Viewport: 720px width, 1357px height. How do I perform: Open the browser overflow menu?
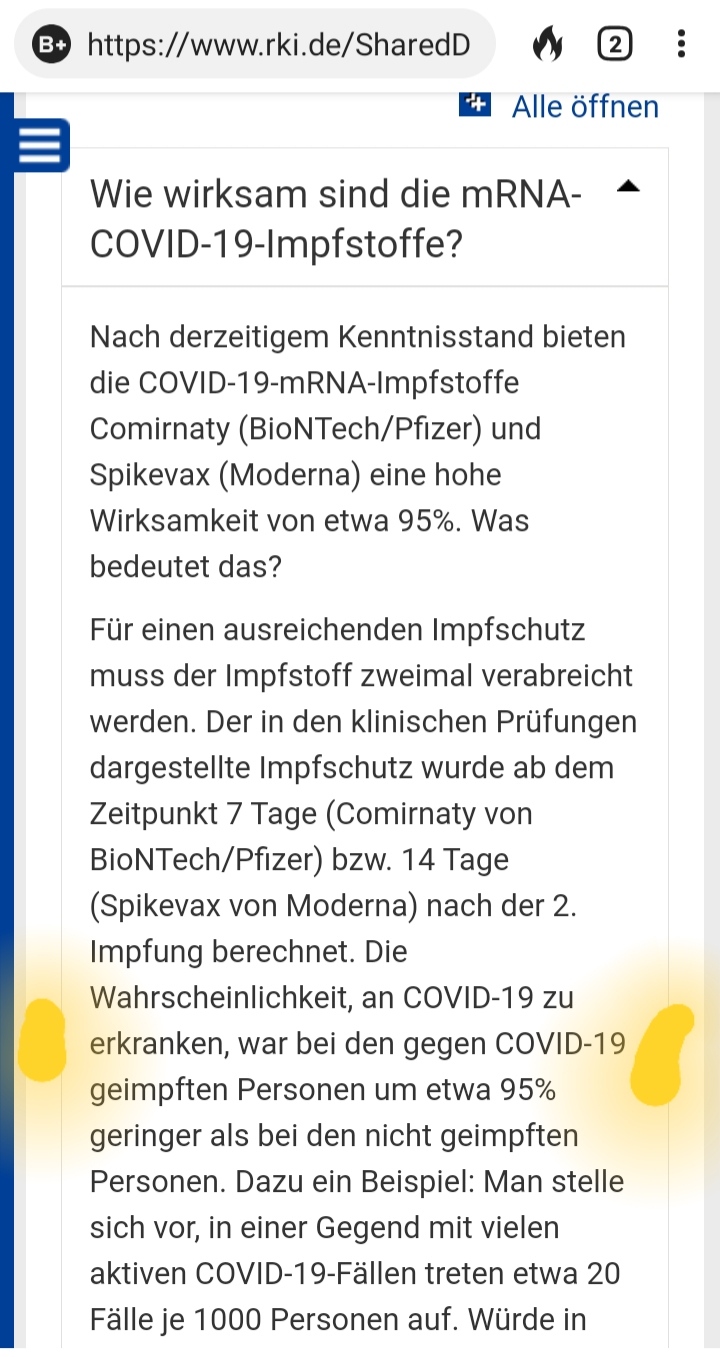(681, 44)
